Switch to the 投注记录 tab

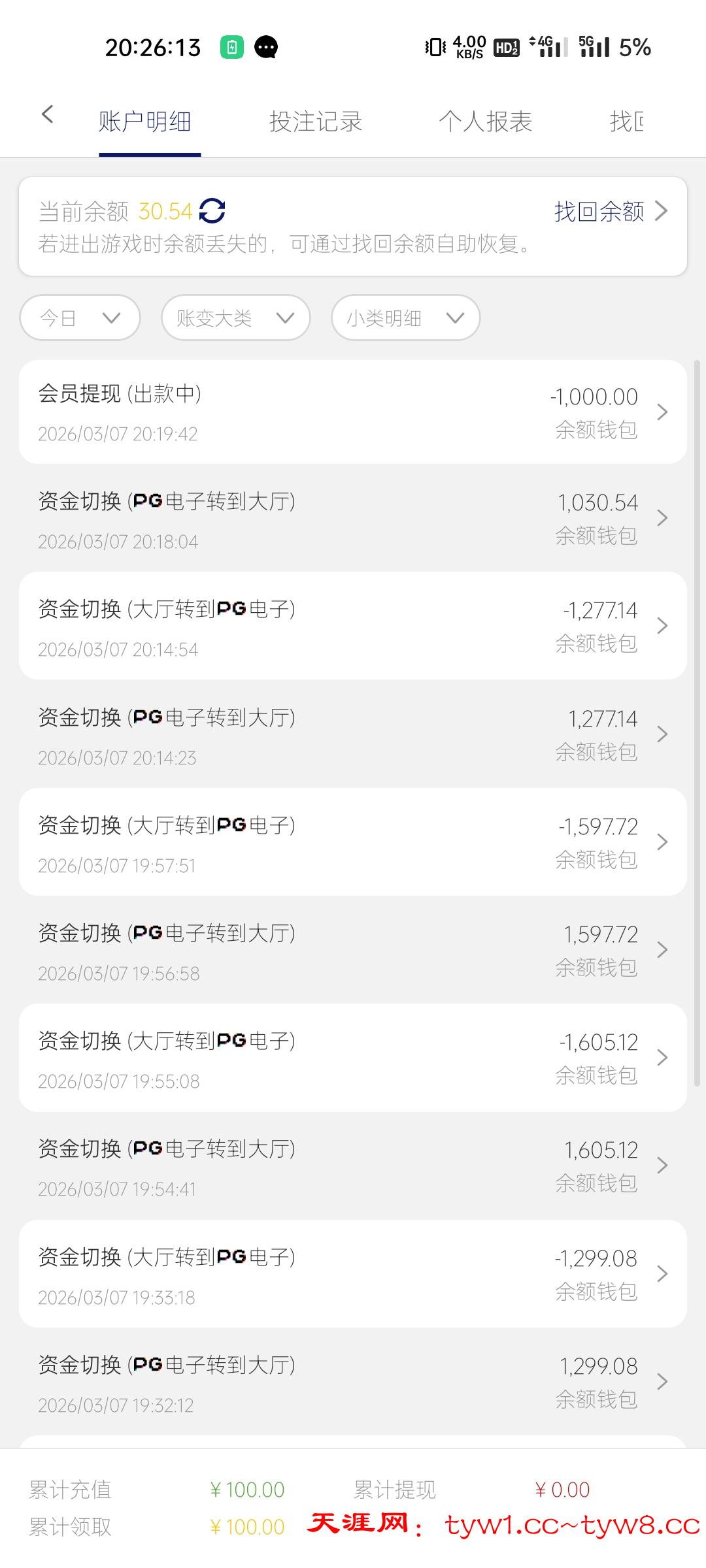(x=315, y=122)
